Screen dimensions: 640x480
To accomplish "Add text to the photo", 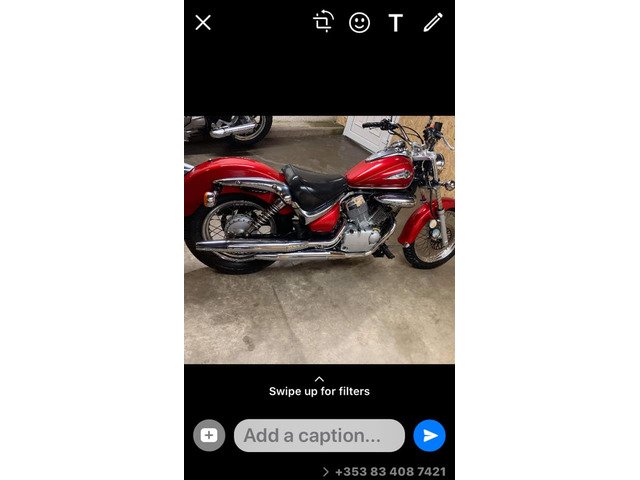I will [395, 22].
